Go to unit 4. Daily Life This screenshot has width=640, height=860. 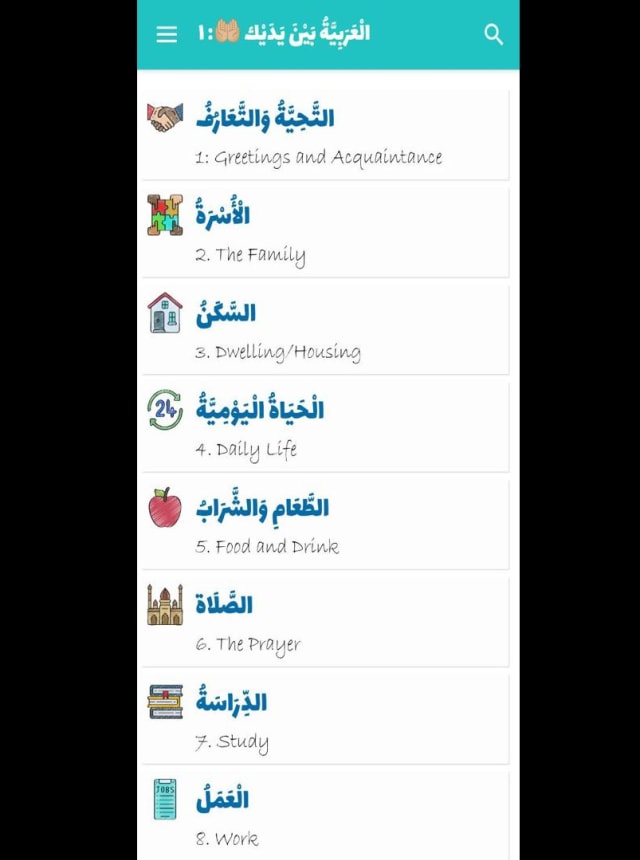(x=325, y=427)
